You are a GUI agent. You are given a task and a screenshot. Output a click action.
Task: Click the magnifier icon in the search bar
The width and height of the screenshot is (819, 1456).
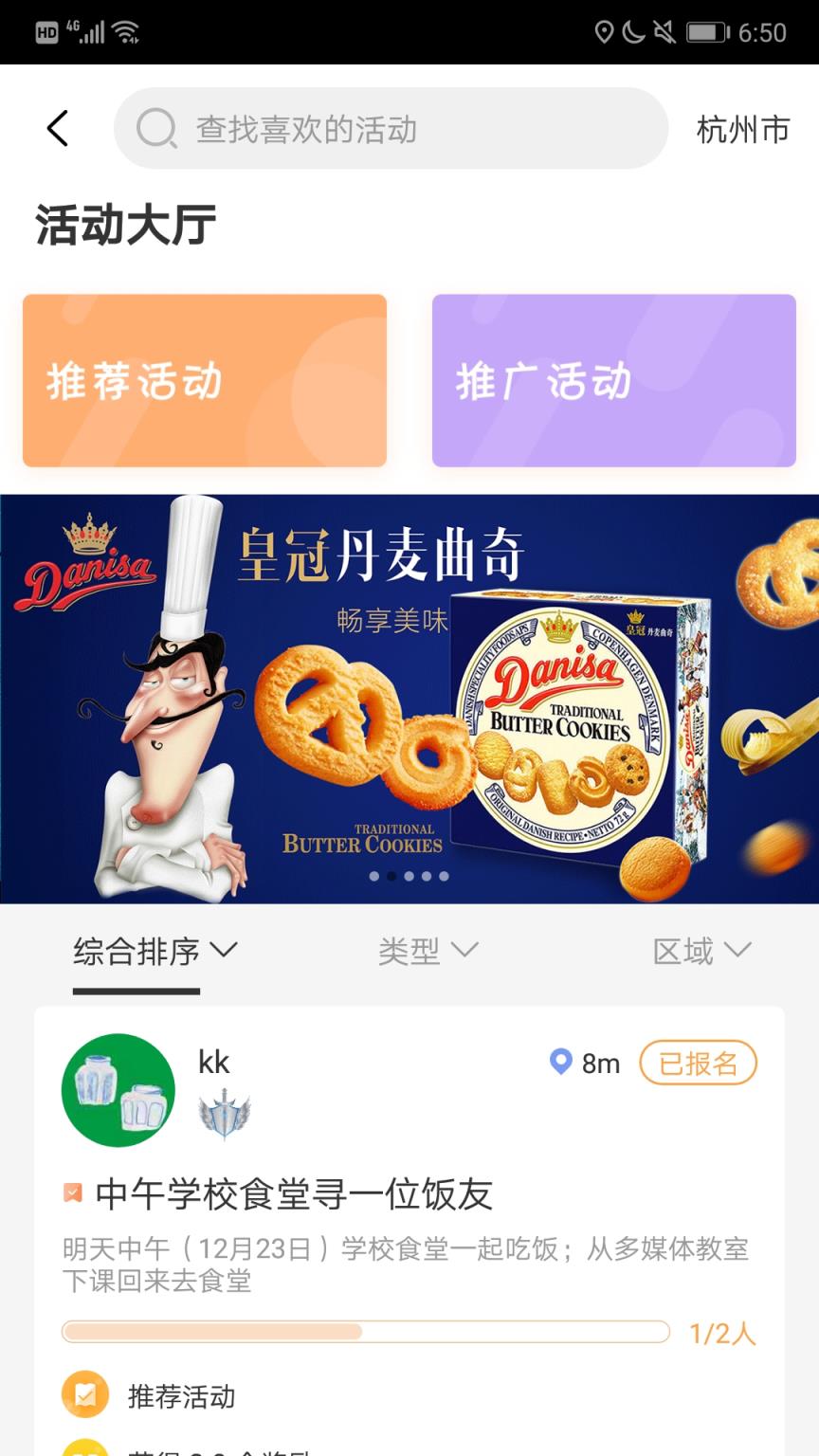pos(157,128)
